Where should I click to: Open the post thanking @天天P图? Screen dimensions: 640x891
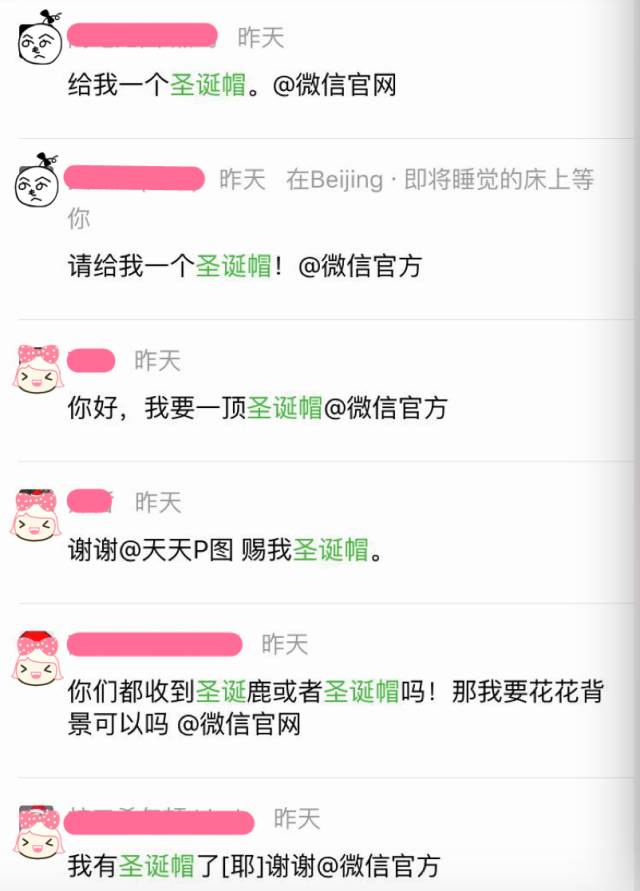(x=225, y=550)
